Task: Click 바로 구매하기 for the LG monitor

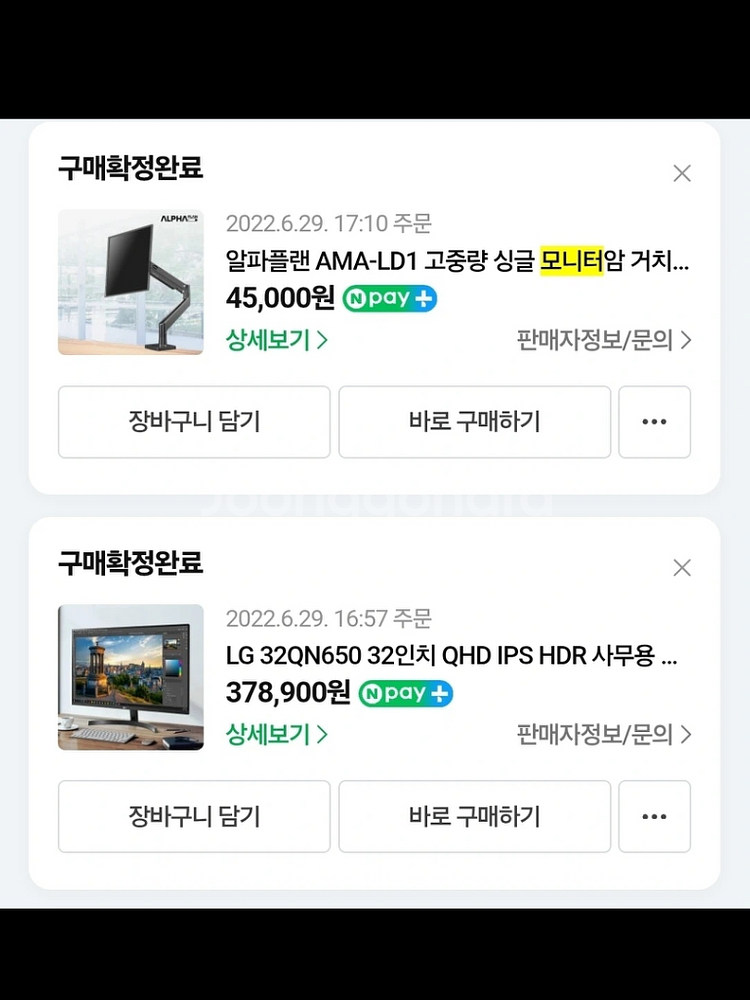Action: [474, 817]
